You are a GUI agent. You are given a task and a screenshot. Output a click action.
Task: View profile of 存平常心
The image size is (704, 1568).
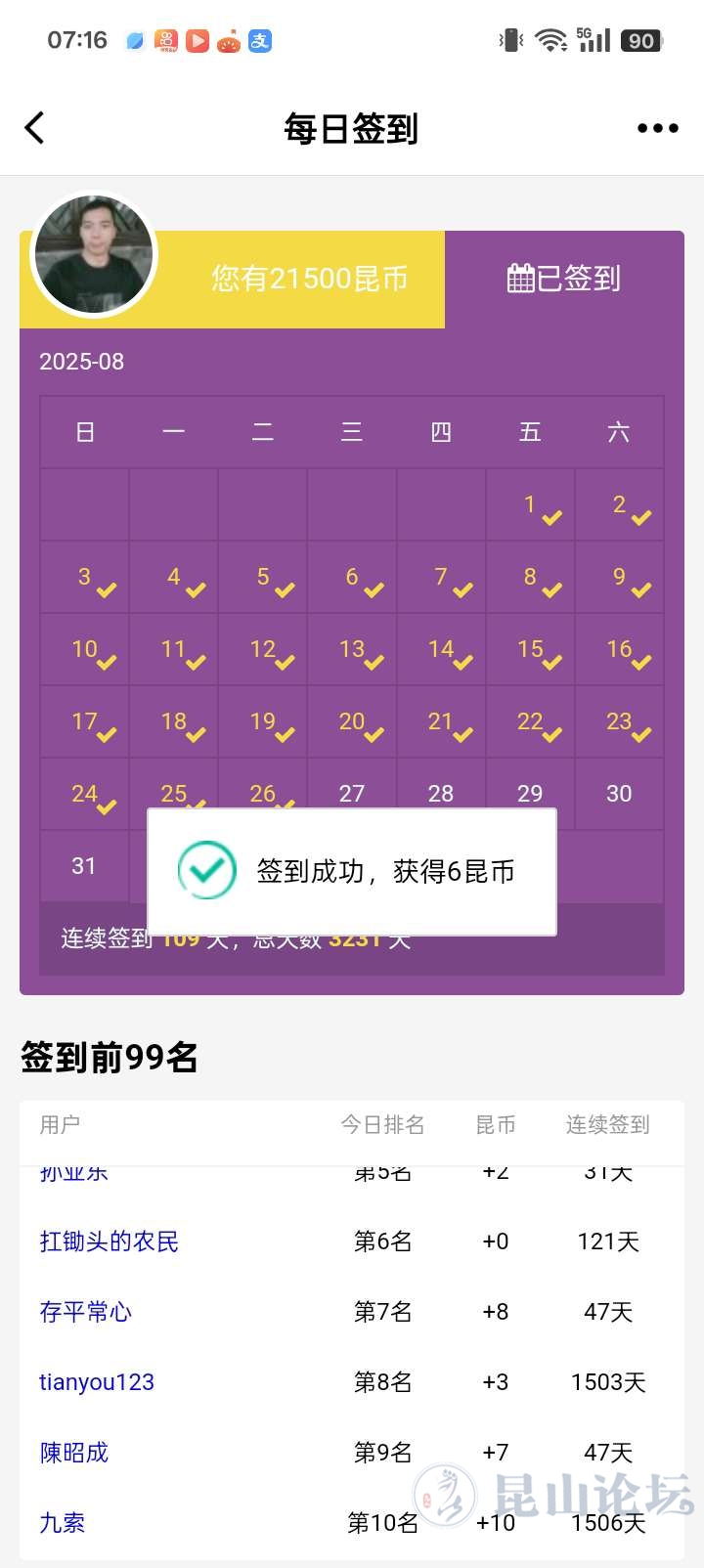click(86, 1312)
